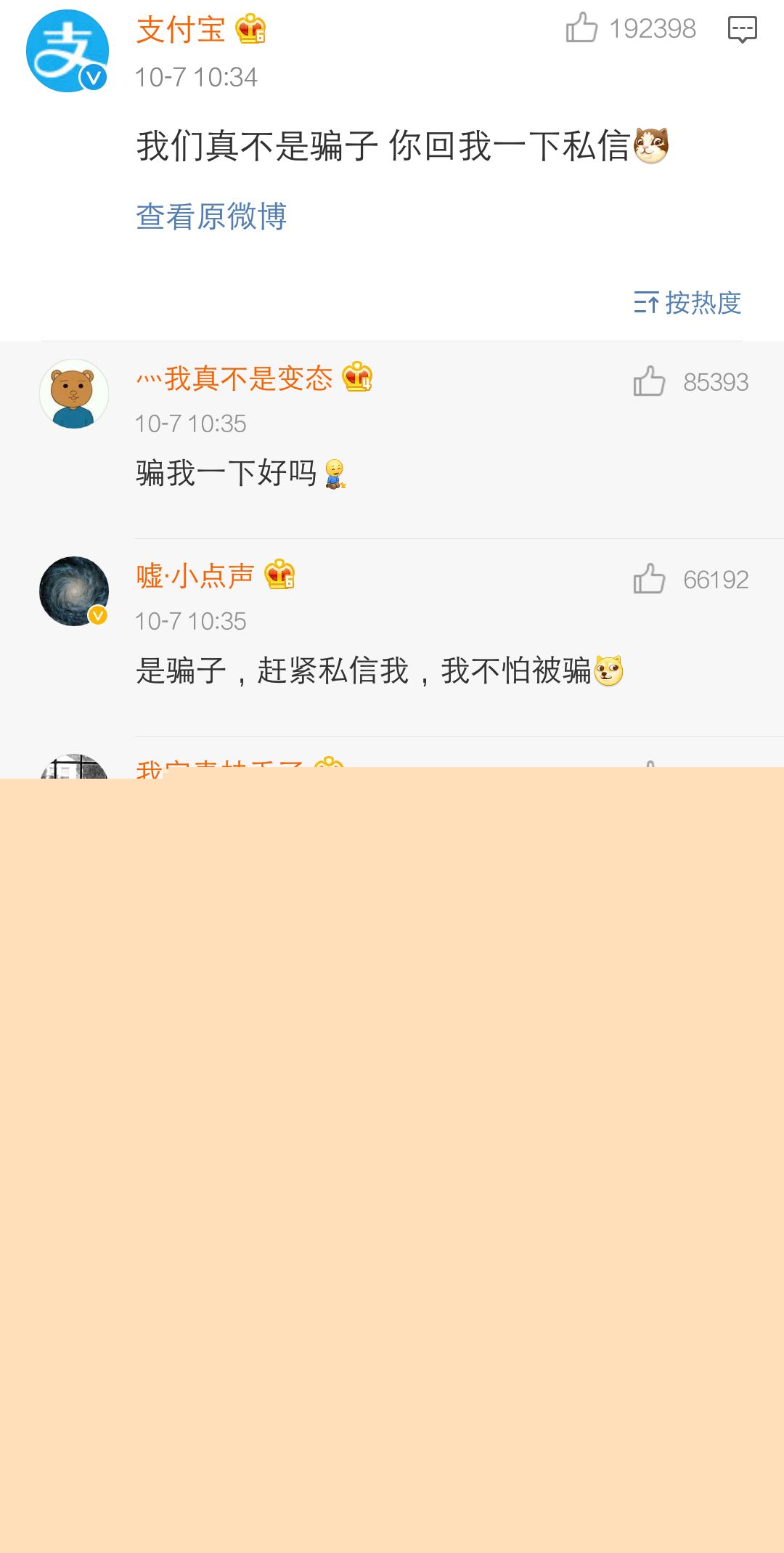Tap the username 嘘·小点声
Image resolution: width=784 pixels, height=1553 pixels.
click(x=195, y=575)
